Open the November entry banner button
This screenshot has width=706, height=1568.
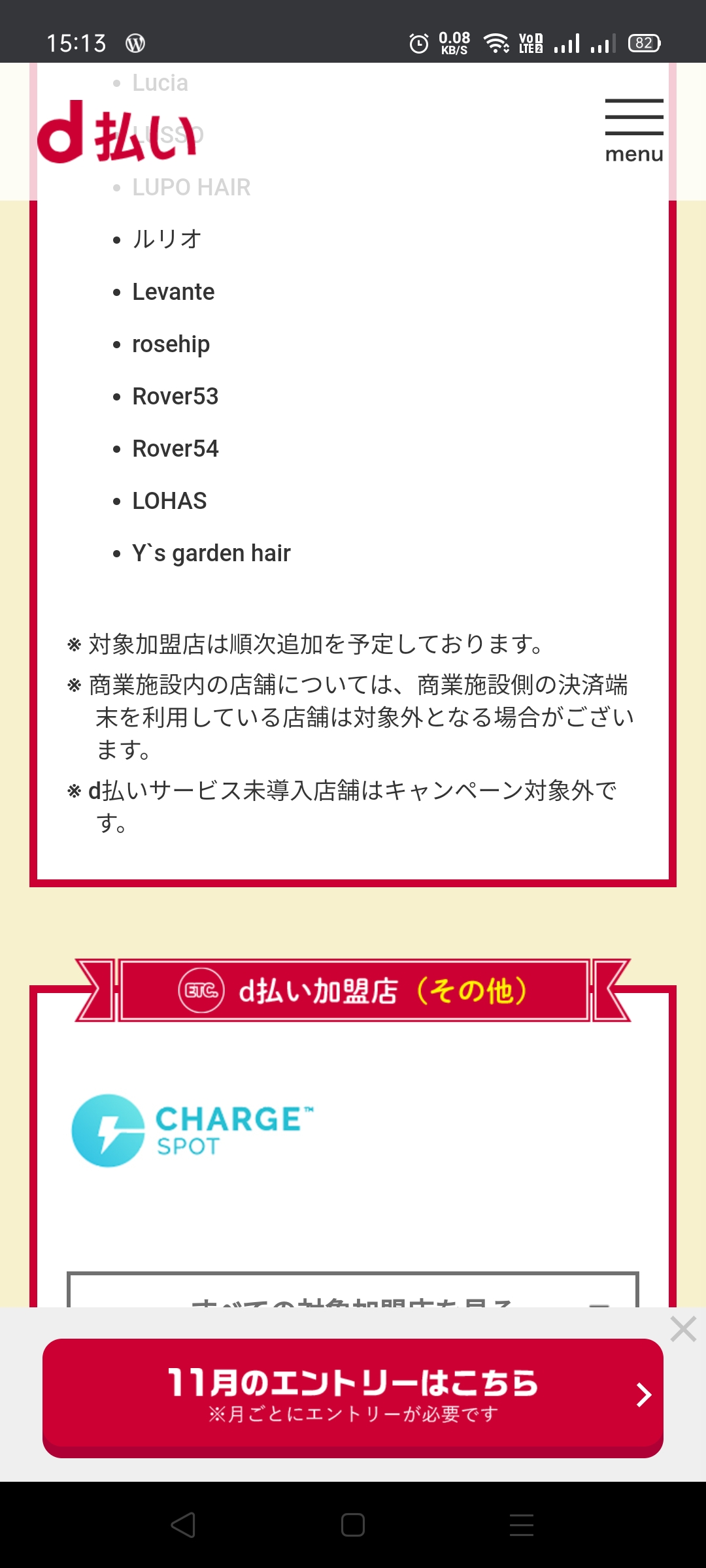[352, 1396]
